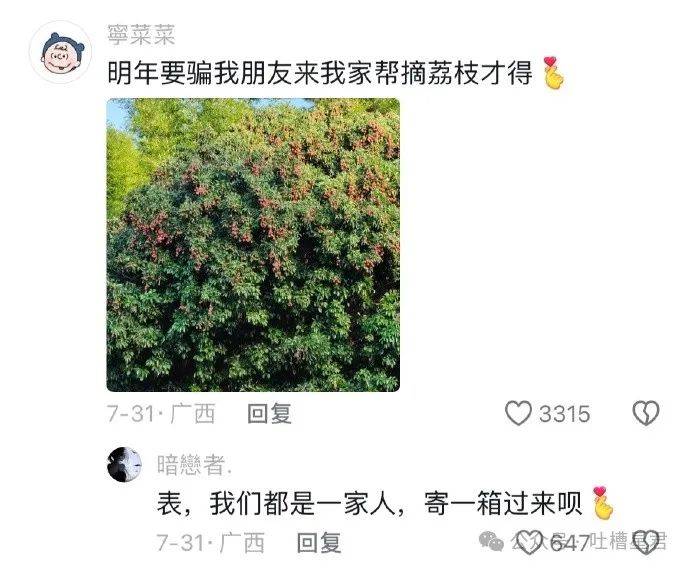Dislike 寧菜菜's comment
The image size is (690, 569).
point(646,414)
